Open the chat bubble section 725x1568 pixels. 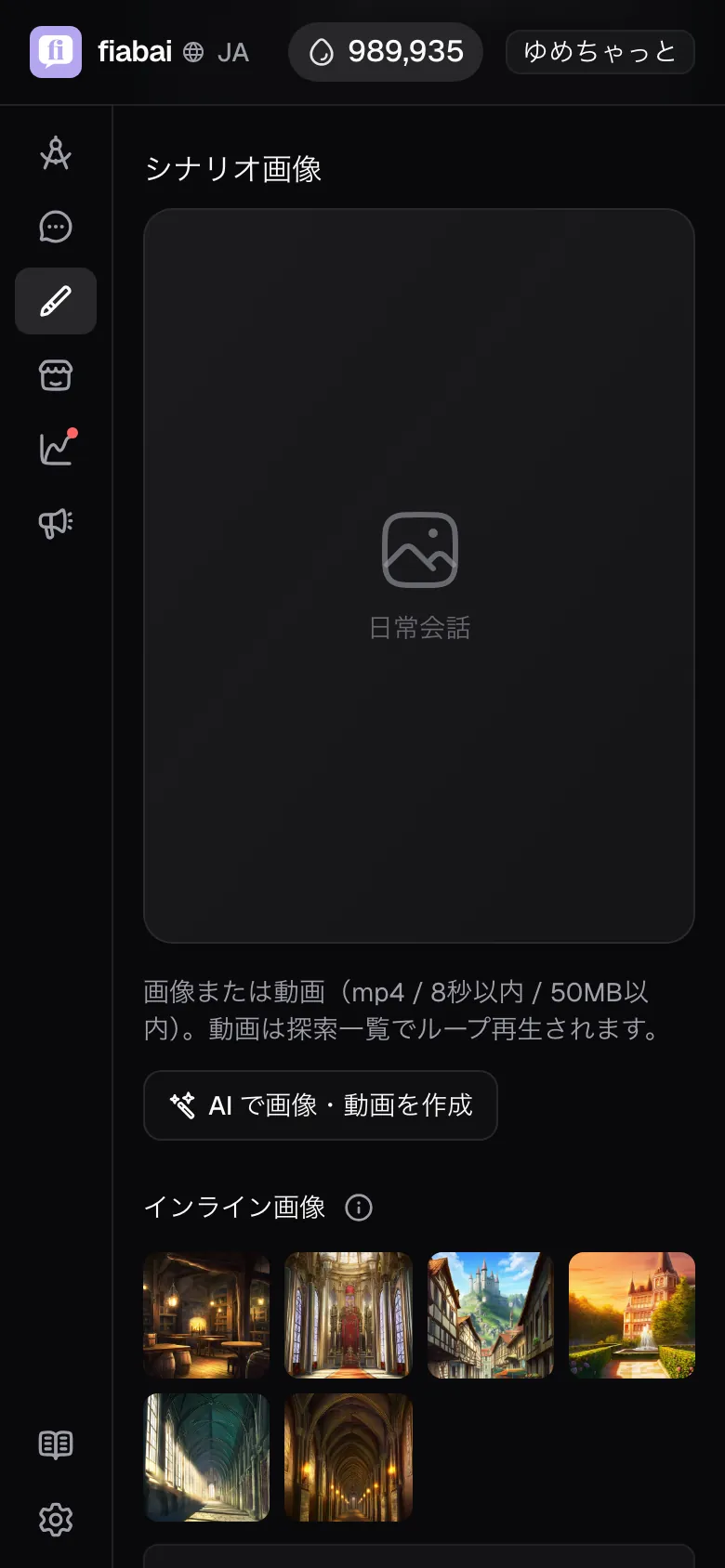click(56, 227)
